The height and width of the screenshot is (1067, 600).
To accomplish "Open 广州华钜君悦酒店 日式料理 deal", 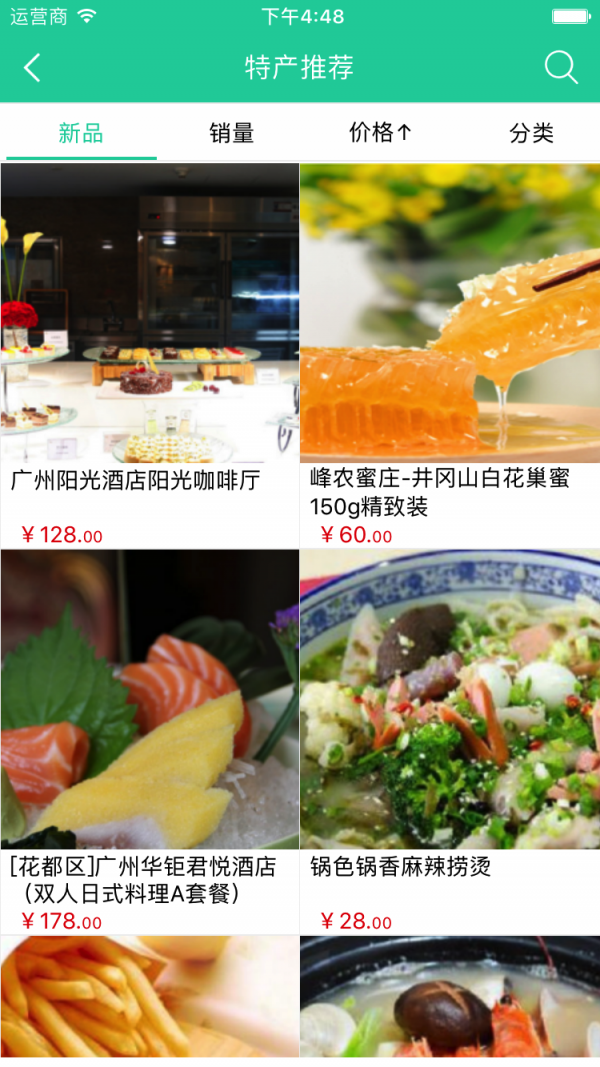I will 150,740.
